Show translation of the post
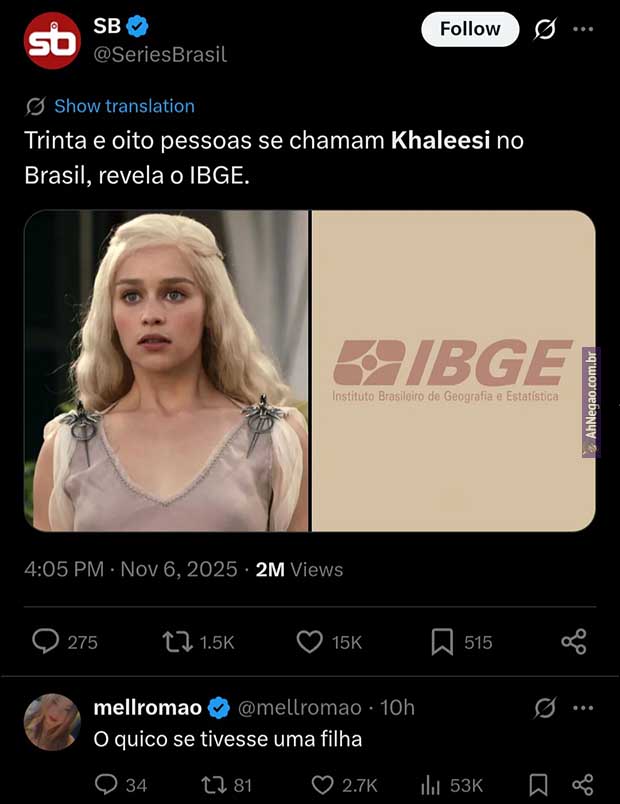 click(124, 106)
